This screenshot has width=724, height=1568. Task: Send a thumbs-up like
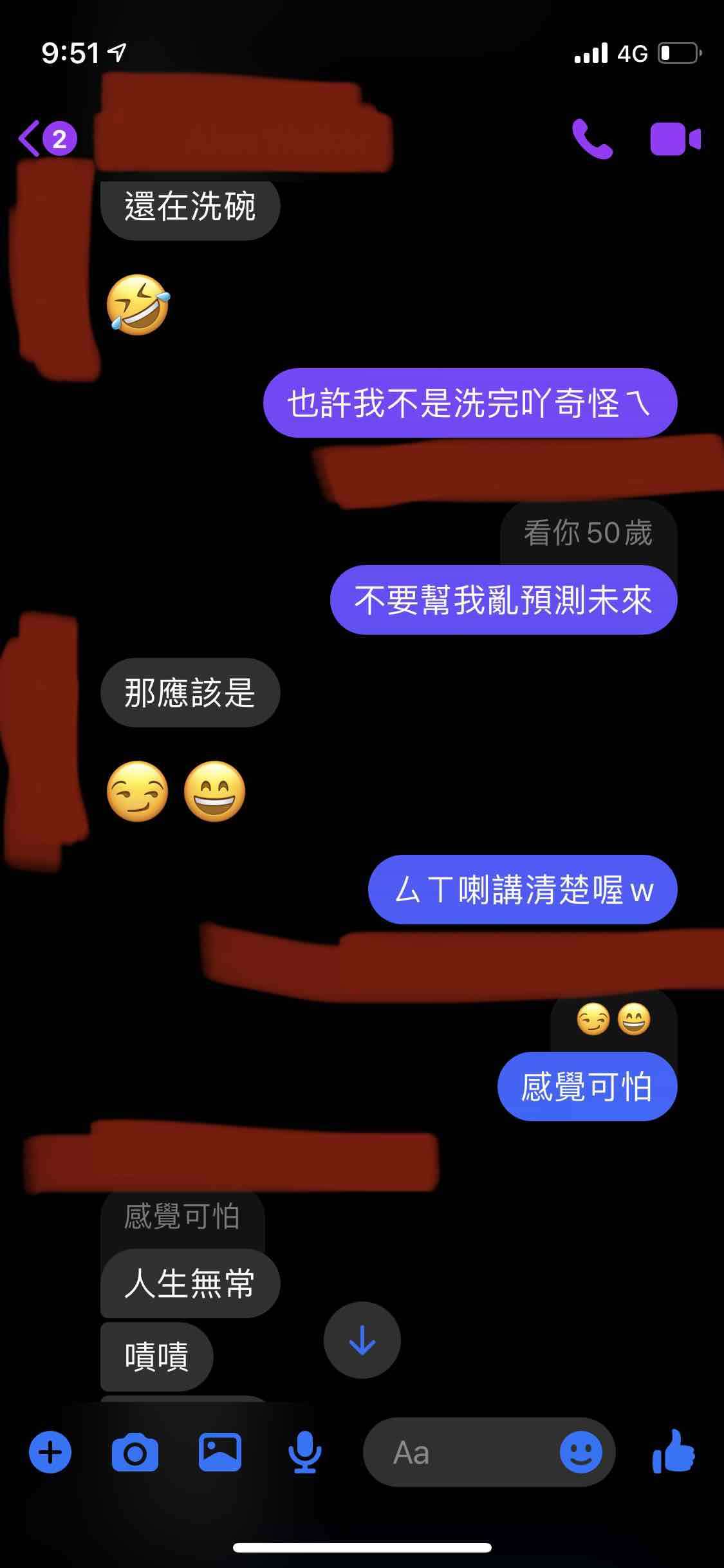pos(673,1452)
